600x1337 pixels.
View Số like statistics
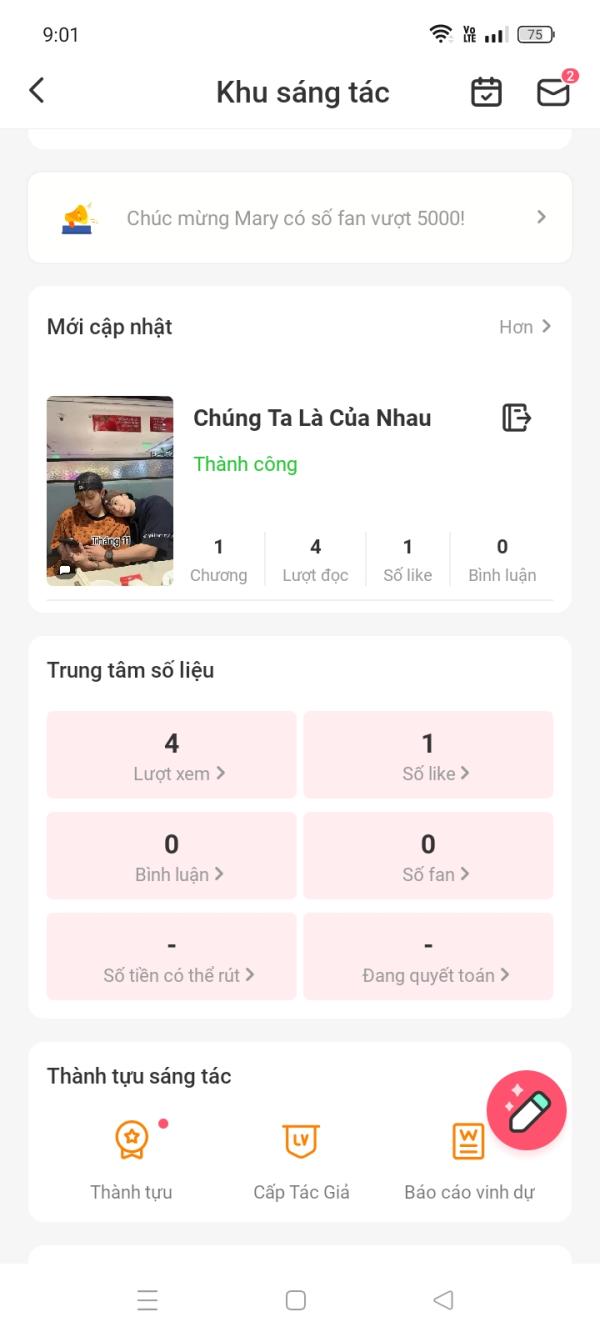pos(428,755)
